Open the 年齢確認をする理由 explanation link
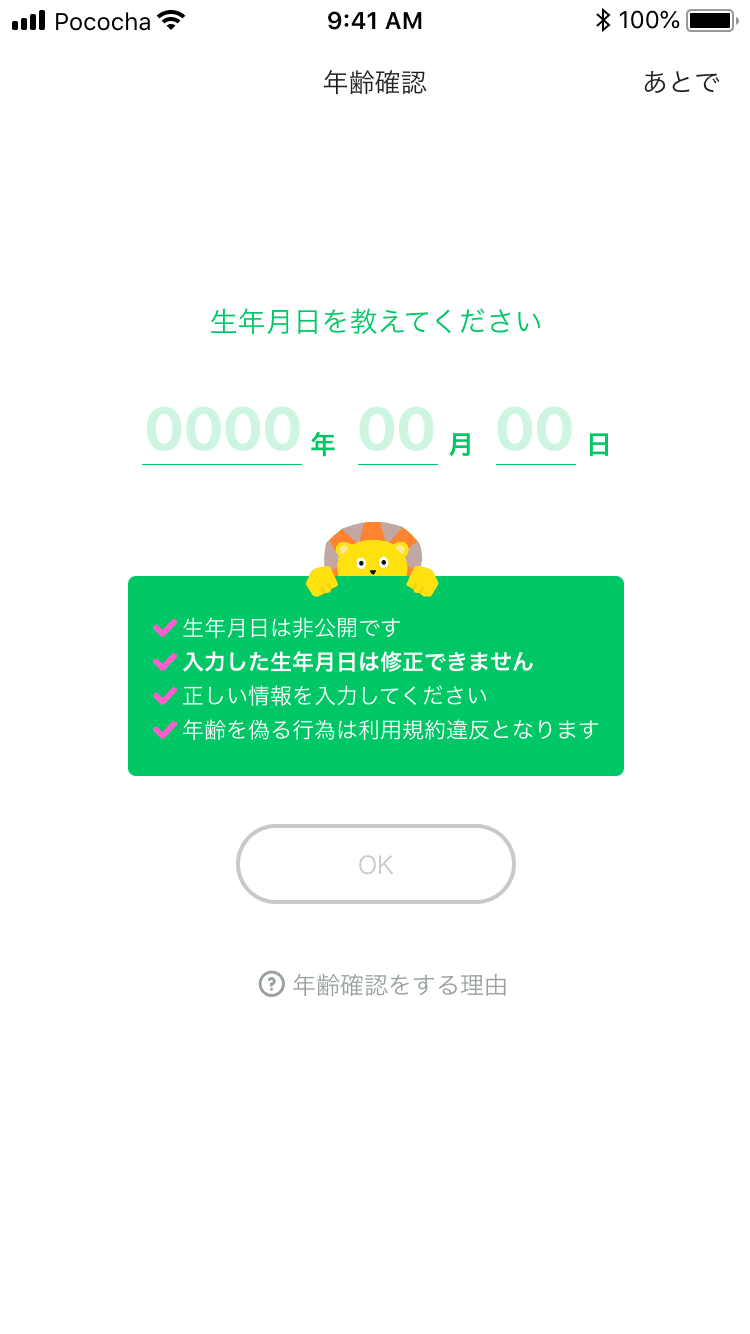750x1334 pixels. [x=400, y=985]
